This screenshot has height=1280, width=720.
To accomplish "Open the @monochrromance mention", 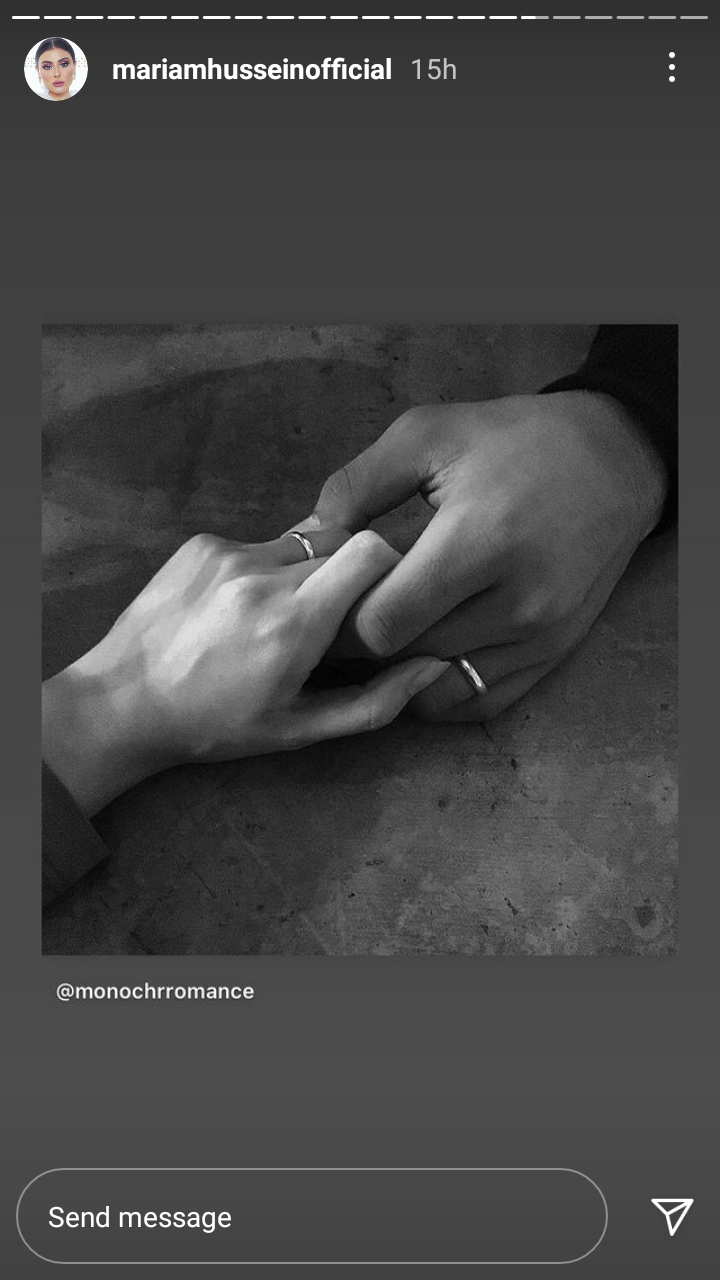I will (155, 992).
